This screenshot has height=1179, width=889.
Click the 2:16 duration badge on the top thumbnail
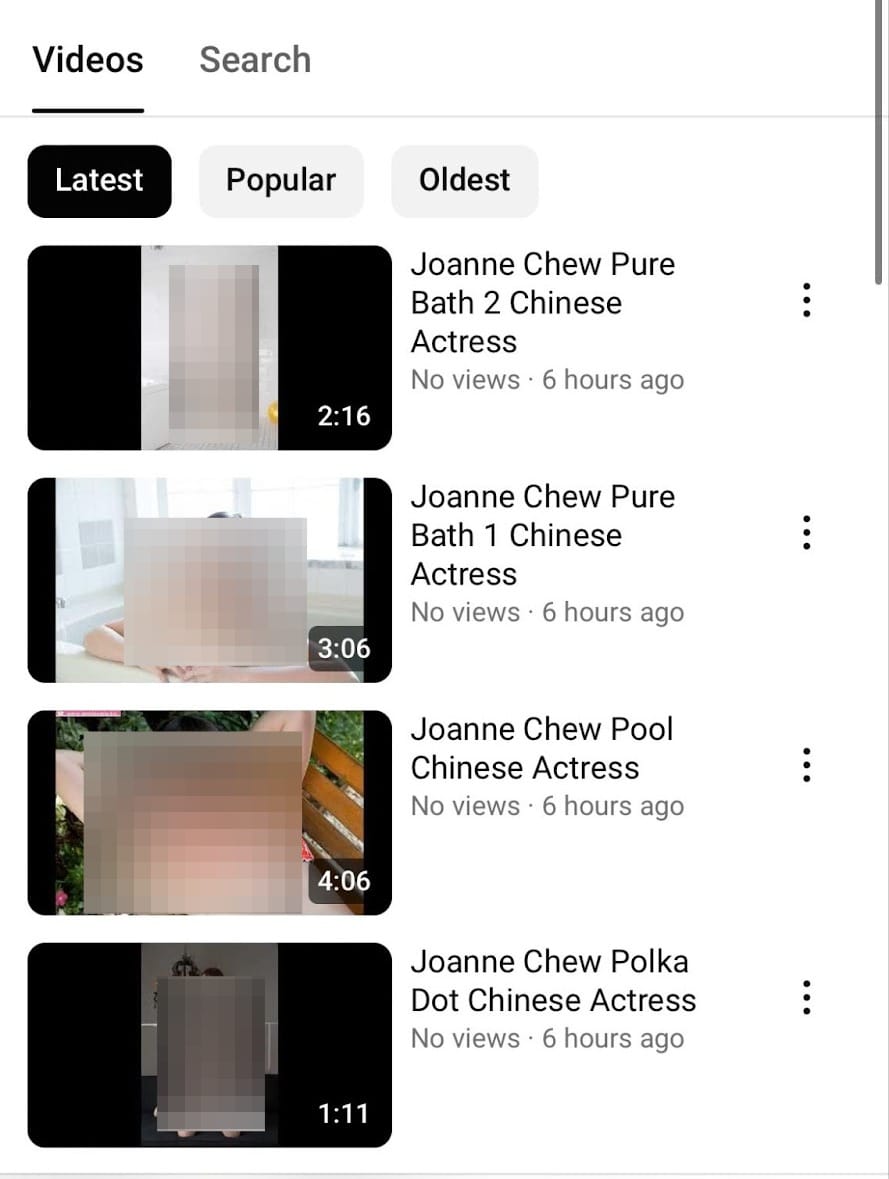(x=344, y=415)
